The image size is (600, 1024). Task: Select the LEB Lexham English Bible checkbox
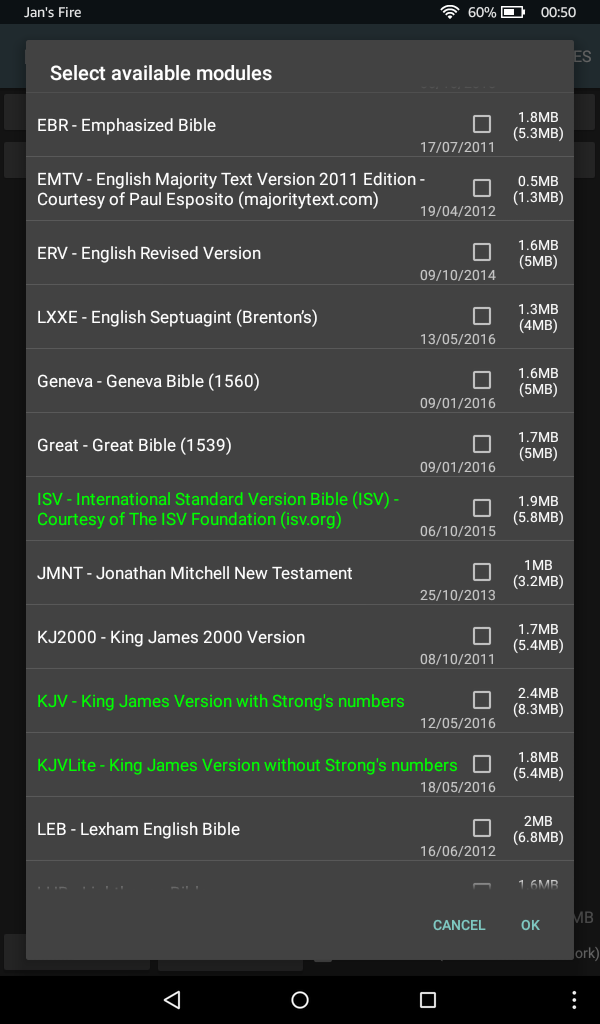482,828
